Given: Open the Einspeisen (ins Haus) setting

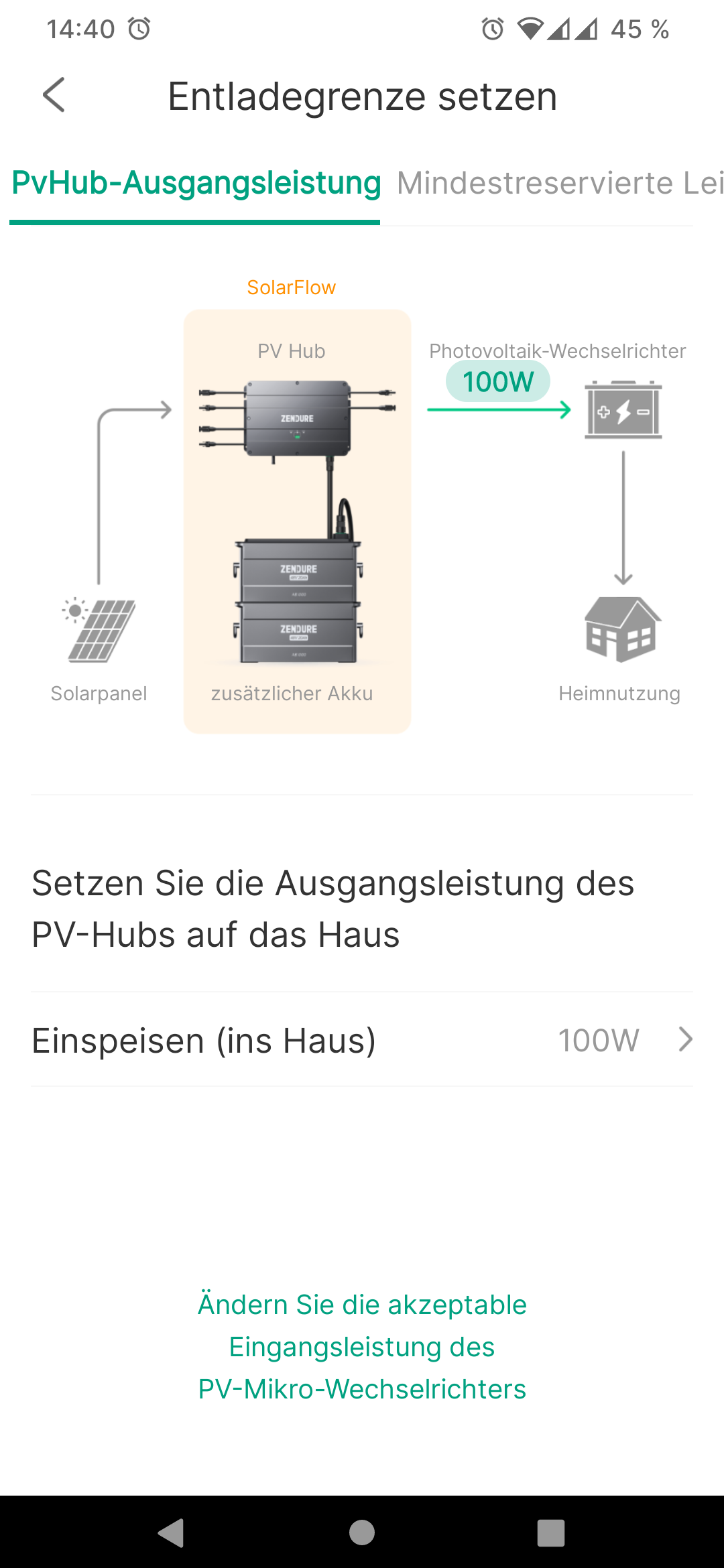Looking at the screenshot, I should (x=362, y=1040).
